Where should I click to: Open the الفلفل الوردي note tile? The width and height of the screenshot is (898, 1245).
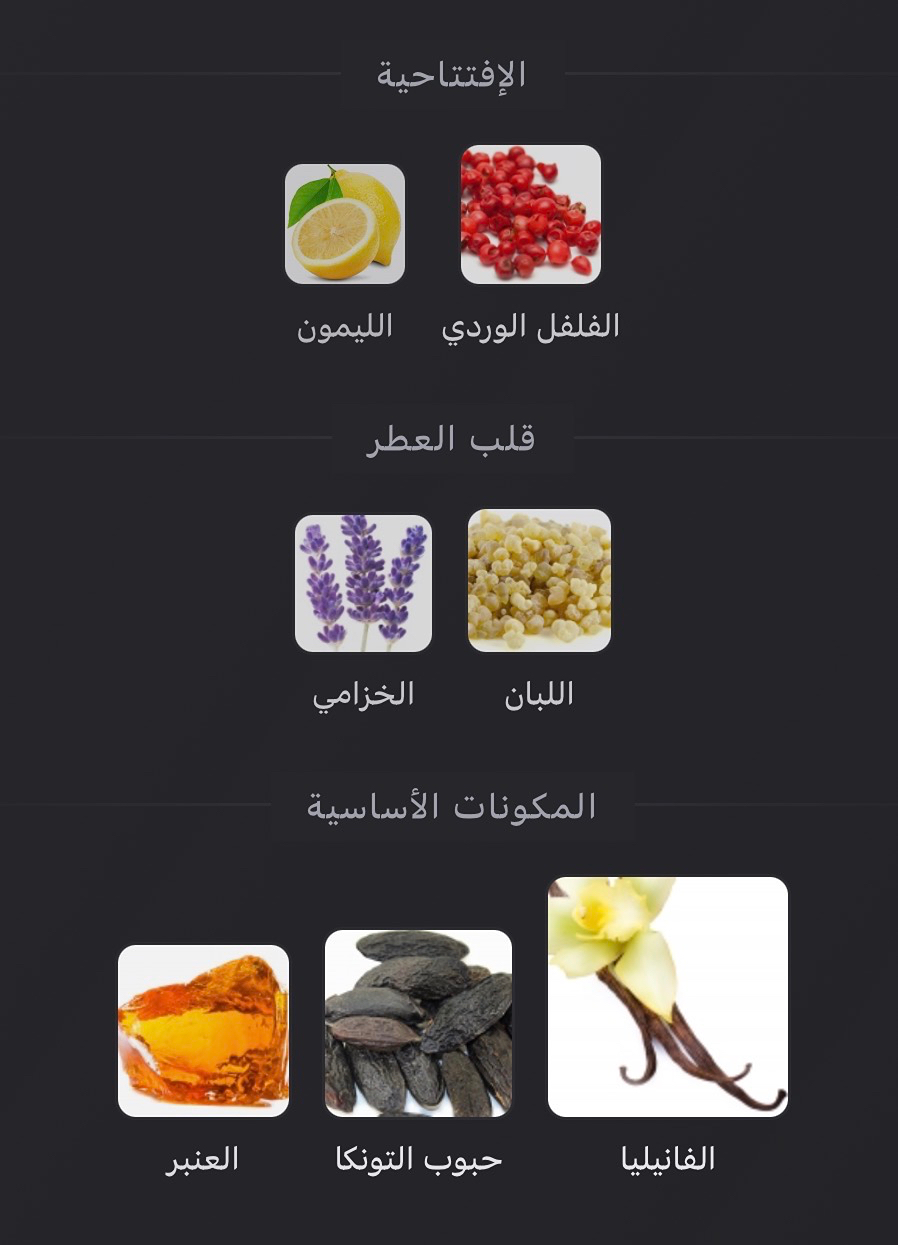[531, 215]
